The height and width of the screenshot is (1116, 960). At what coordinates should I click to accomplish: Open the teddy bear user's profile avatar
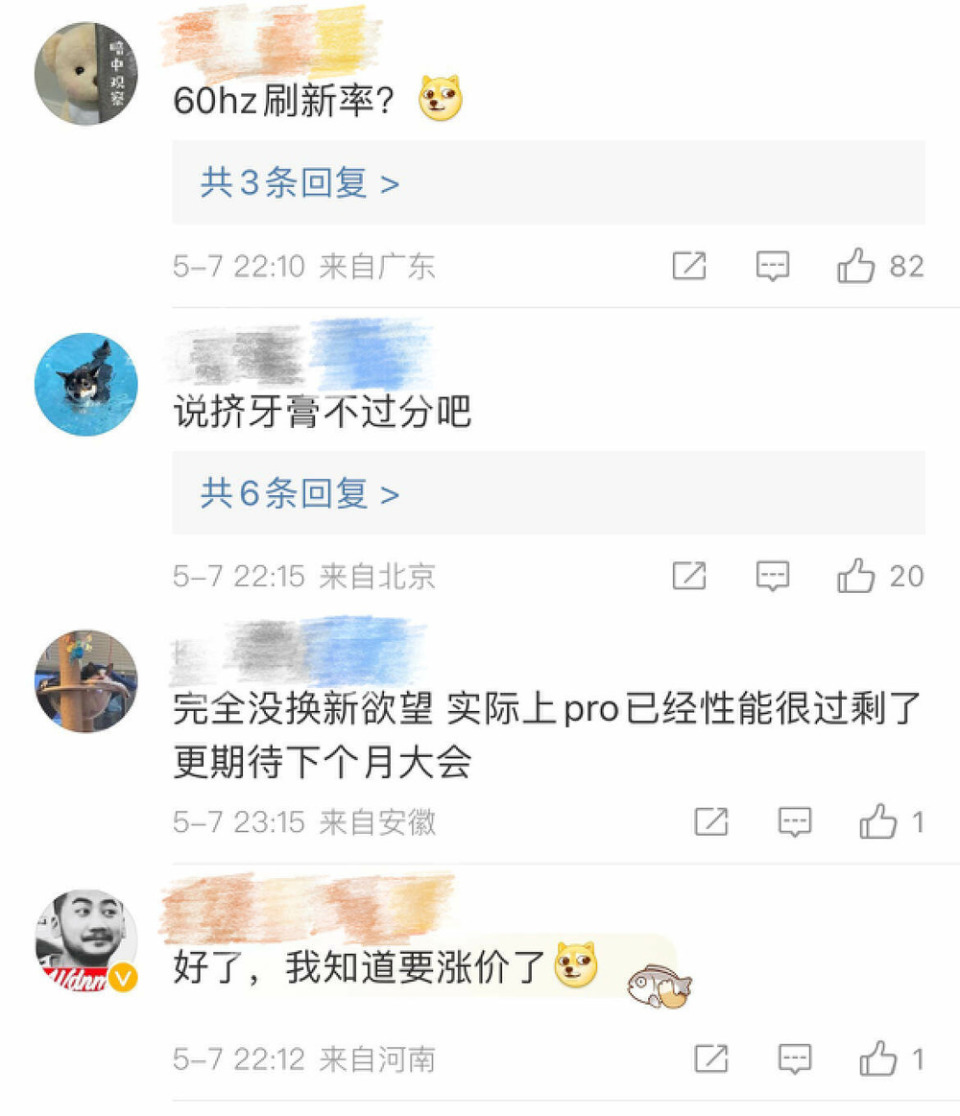click(85, 70)
